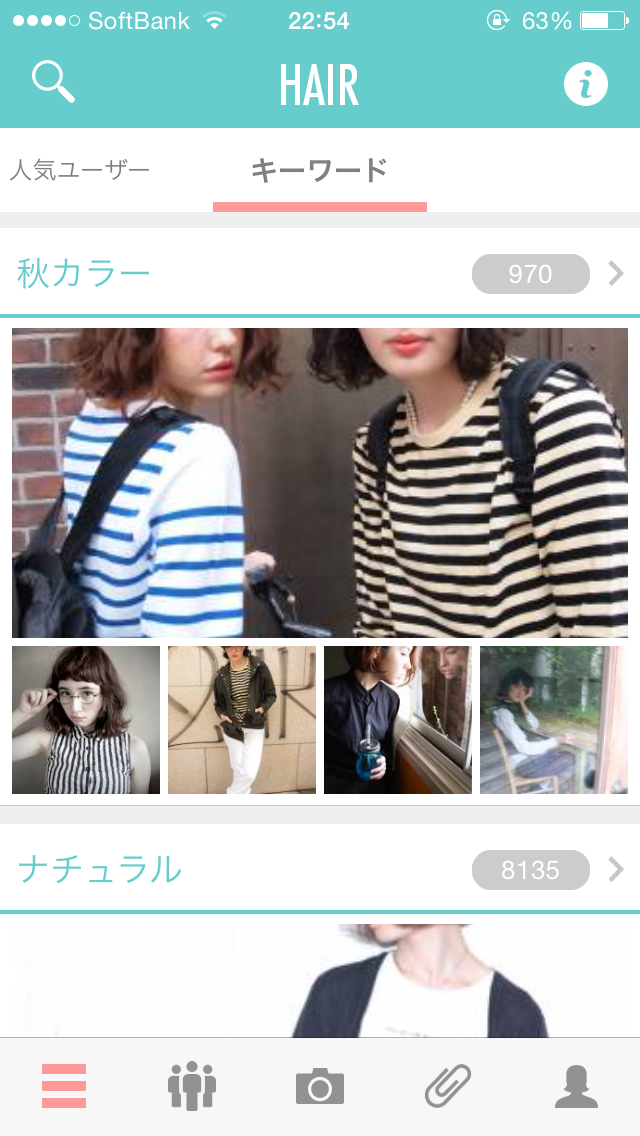Open the camera tab
Image resolution: width=640 pixels, height=1136 pixels.
tap(320, 1086)
